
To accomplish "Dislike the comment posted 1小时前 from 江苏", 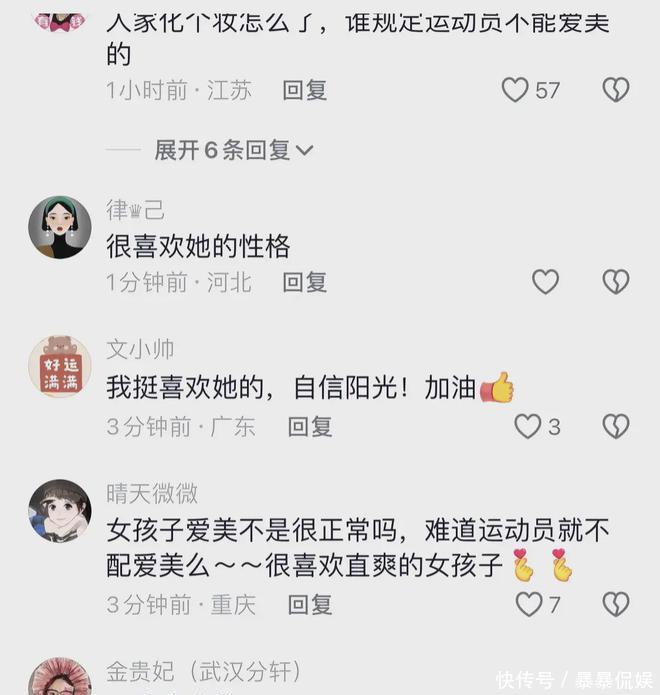I will tap(616, 90).
